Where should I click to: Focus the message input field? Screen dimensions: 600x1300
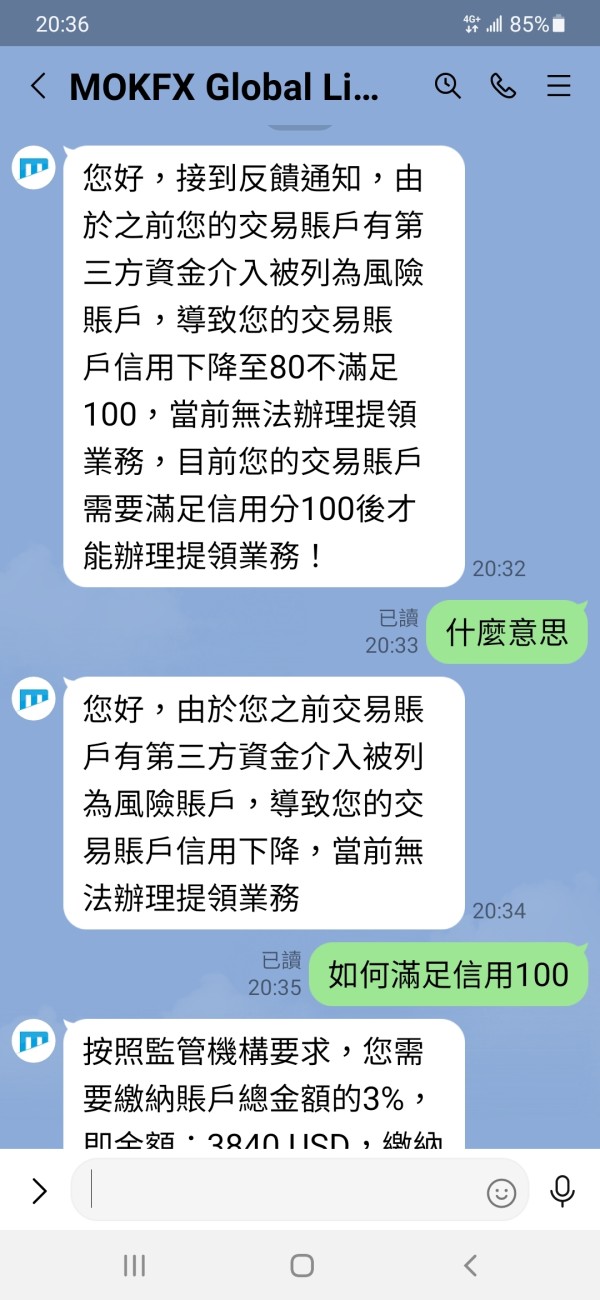pyautogui.click(x=281, y=1189)
